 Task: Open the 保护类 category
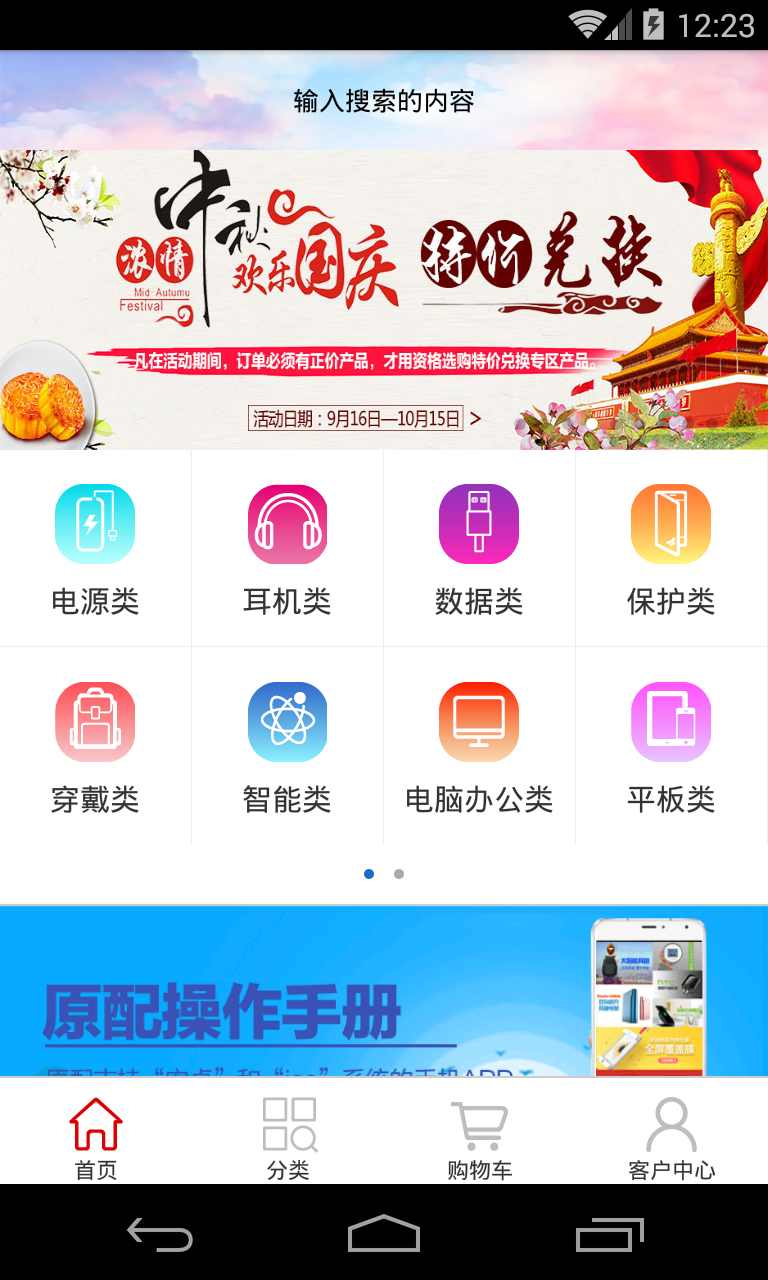pyautogui.click(x=671, y=548)
